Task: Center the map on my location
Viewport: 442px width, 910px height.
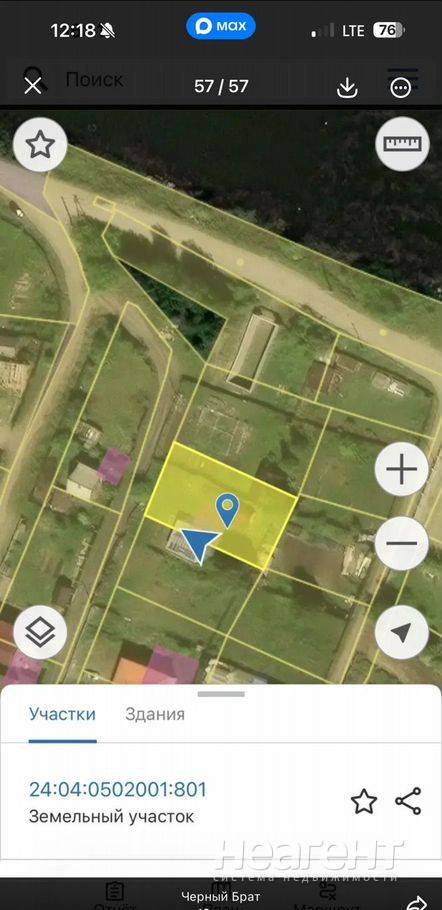Action: click(x=402, y=633)
